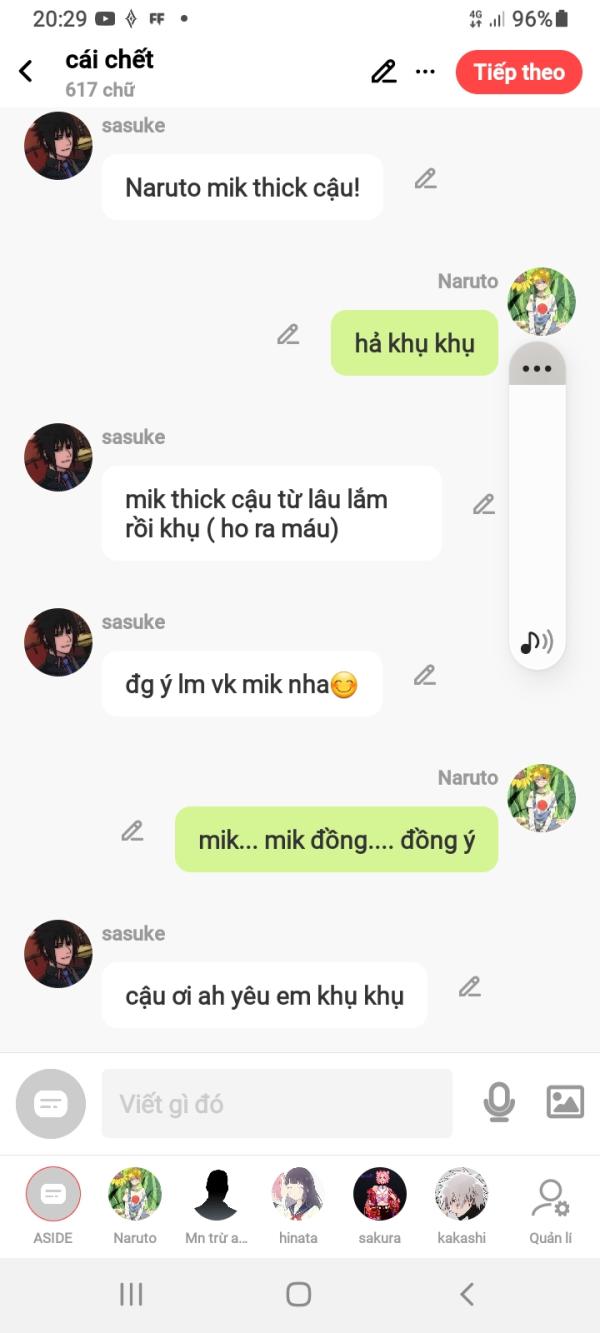This screenshot has height=1333, width=600.
Task: Edit message "đg ý lm vk mik nha"
Action: point(425,675)
